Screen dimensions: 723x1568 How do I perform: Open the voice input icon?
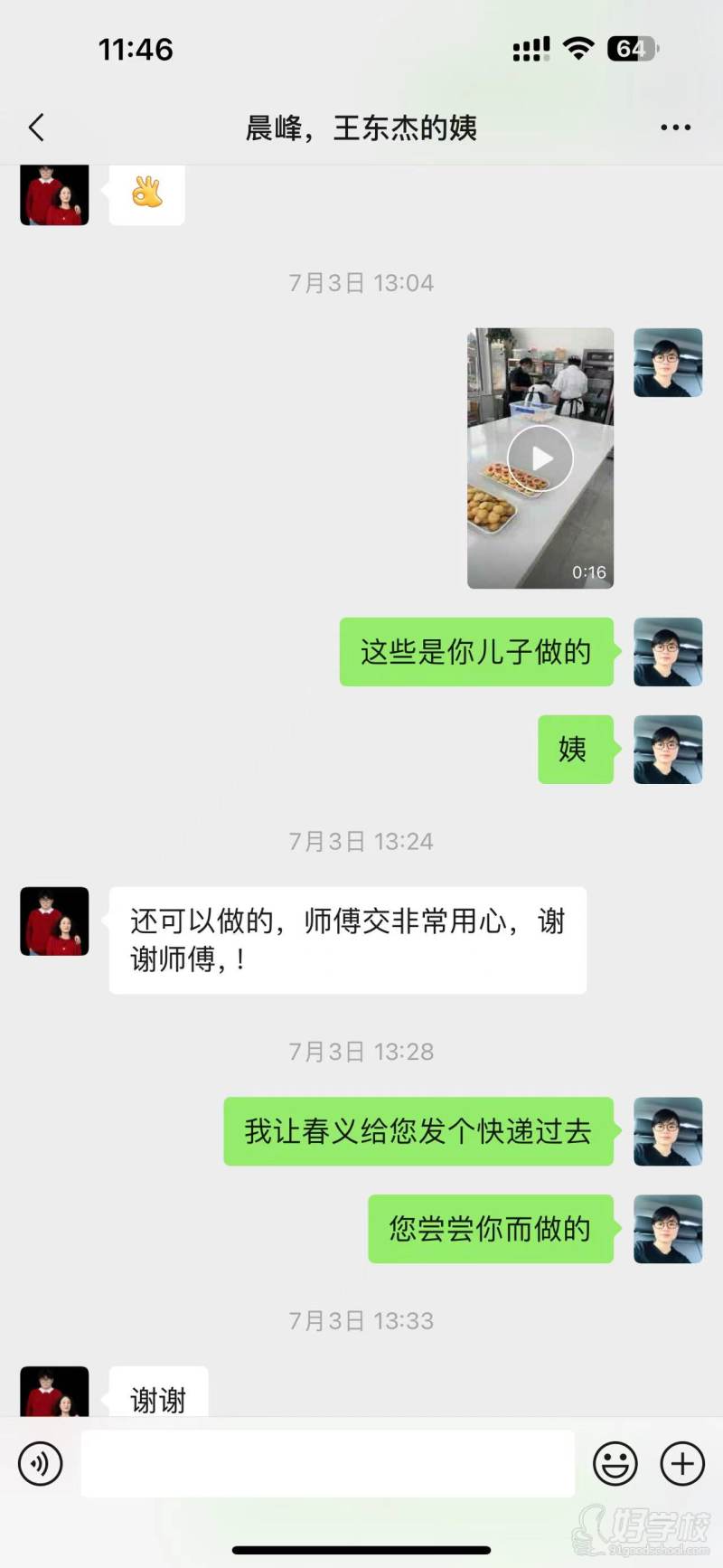(40, 1463)
